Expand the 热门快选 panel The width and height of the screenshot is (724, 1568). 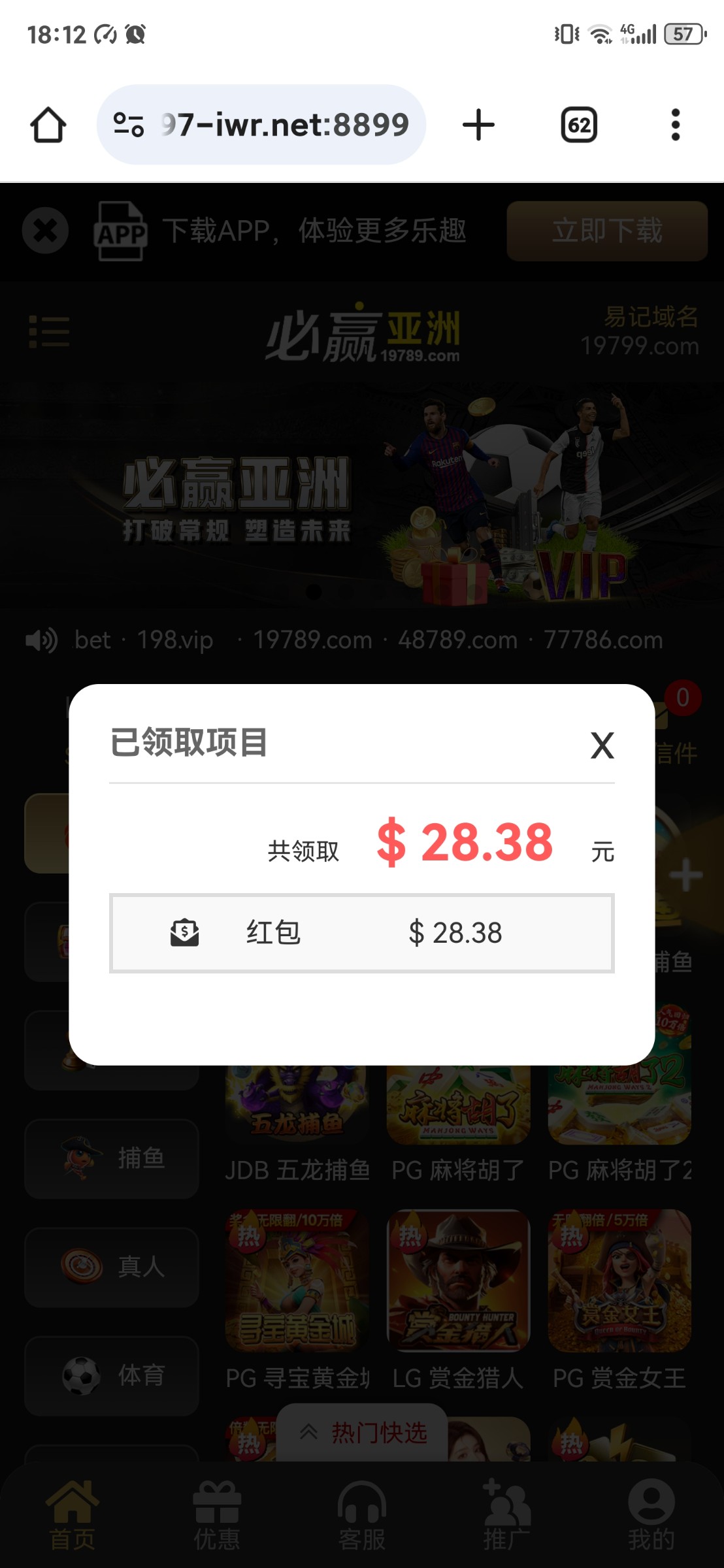tap(363, 1433)
